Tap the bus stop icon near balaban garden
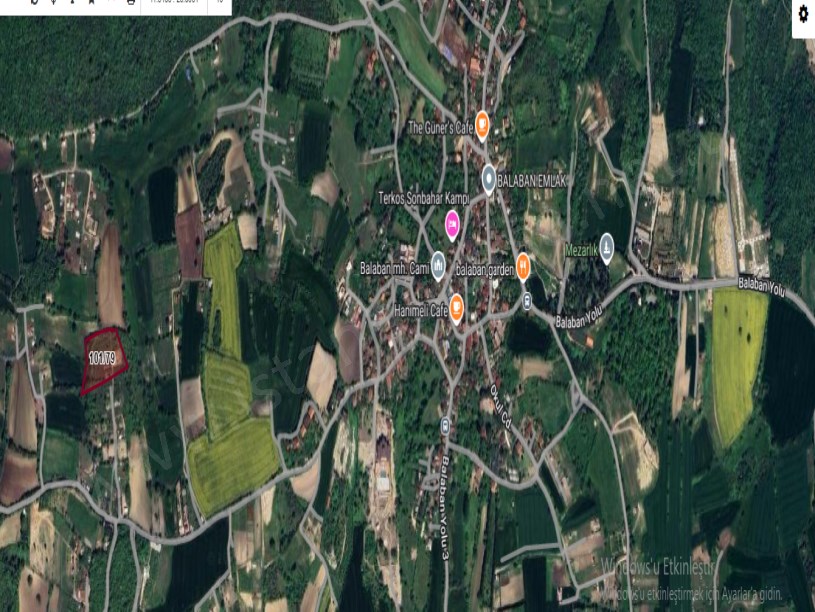This screenshot has width=815, height=612. 527,301
